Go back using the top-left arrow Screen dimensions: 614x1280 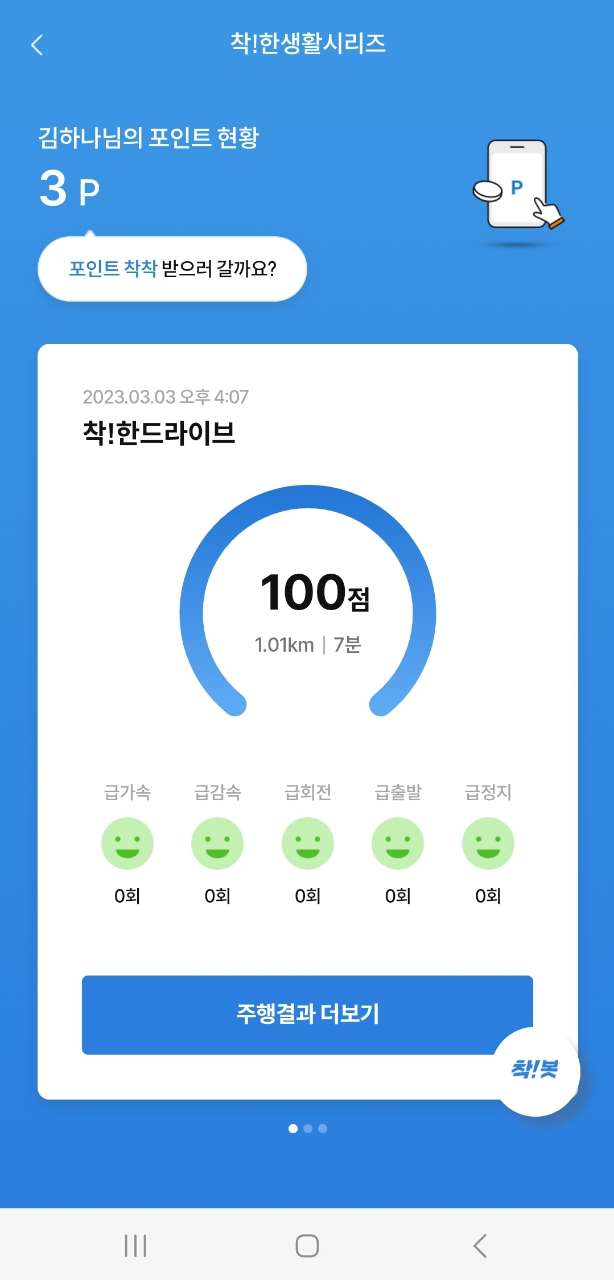tap(37, 45)
